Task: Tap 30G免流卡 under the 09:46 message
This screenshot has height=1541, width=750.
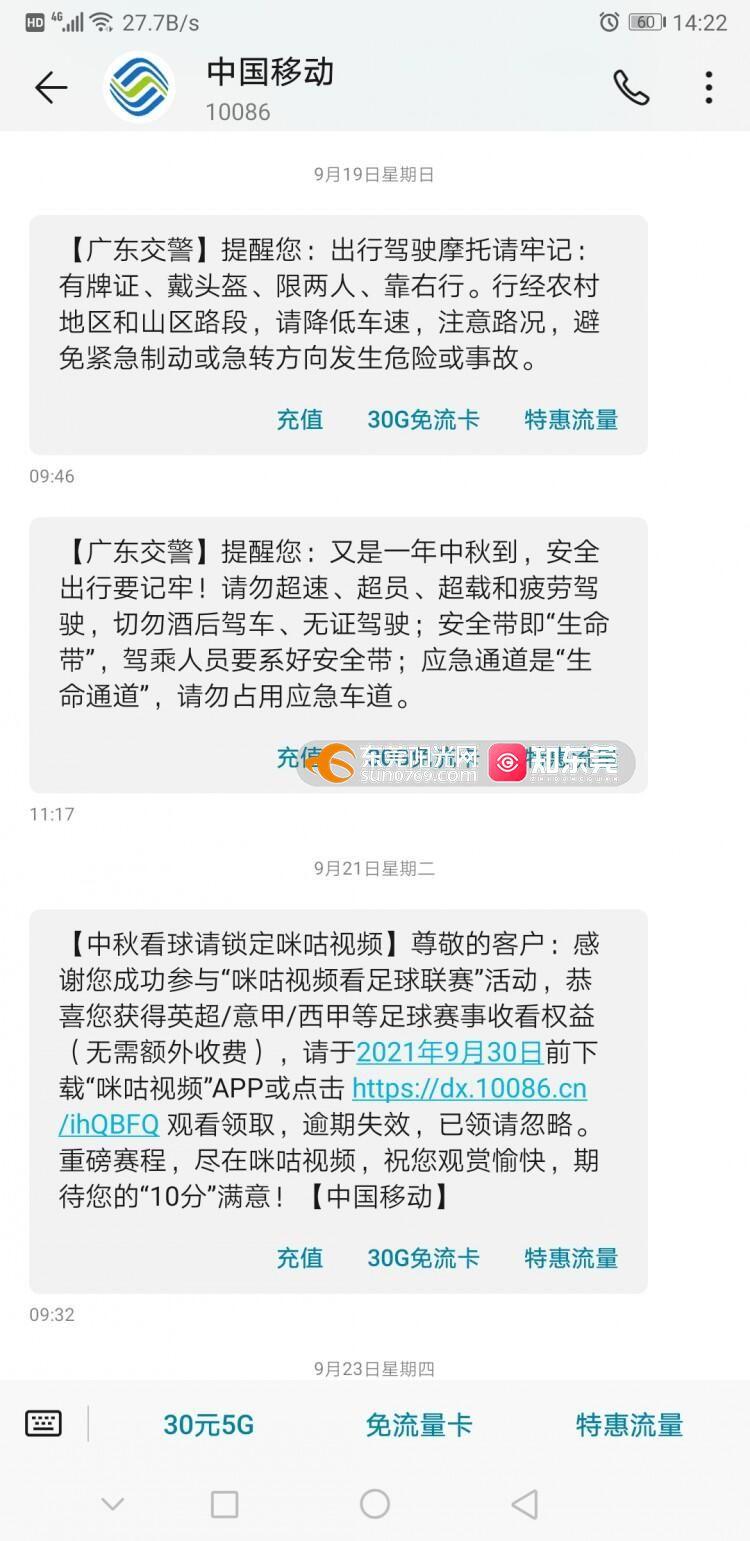Action: click(x=423, y=420)
